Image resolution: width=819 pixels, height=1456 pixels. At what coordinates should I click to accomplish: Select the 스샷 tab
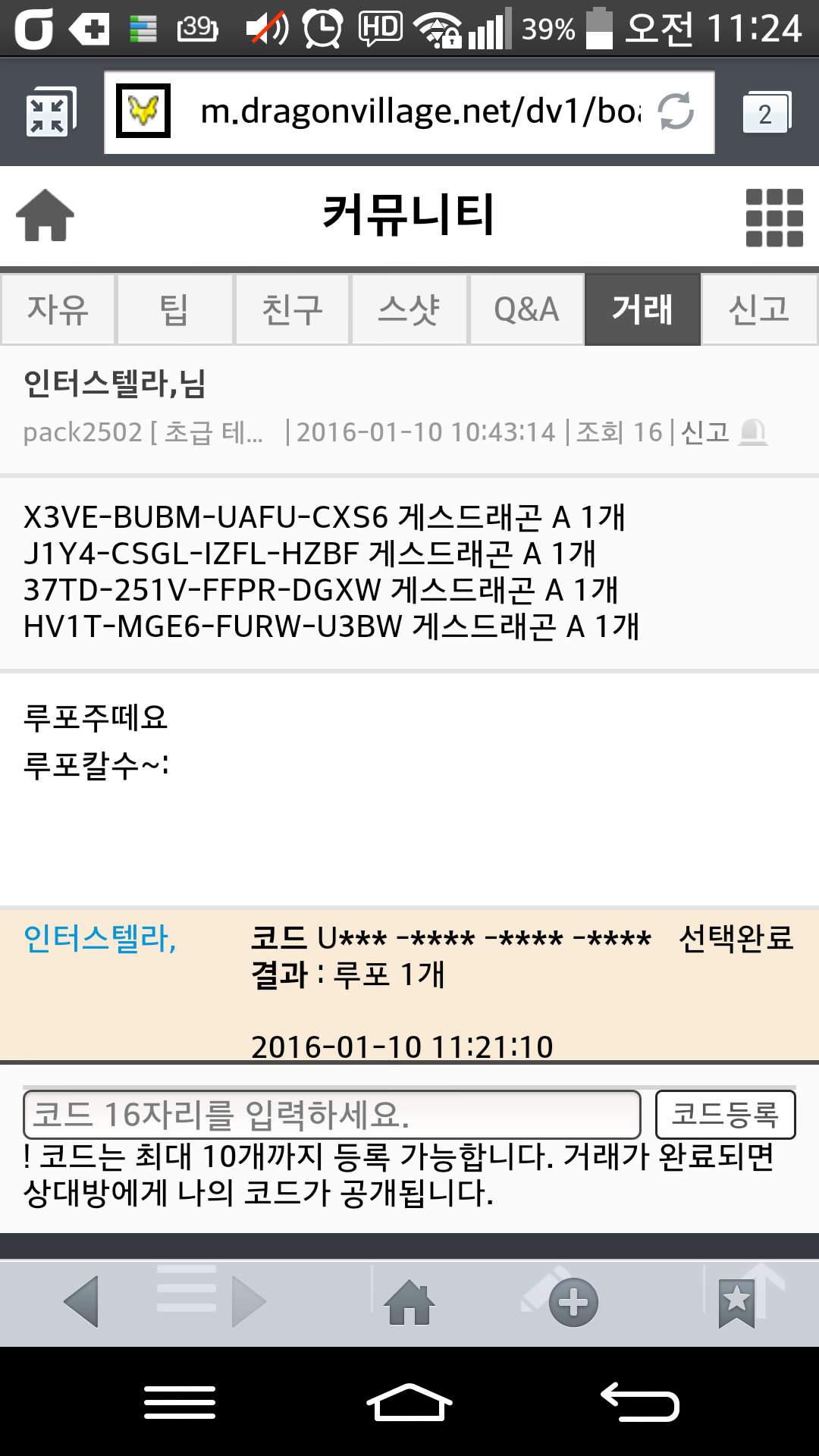pyautogui.click(x=409, y=309)
